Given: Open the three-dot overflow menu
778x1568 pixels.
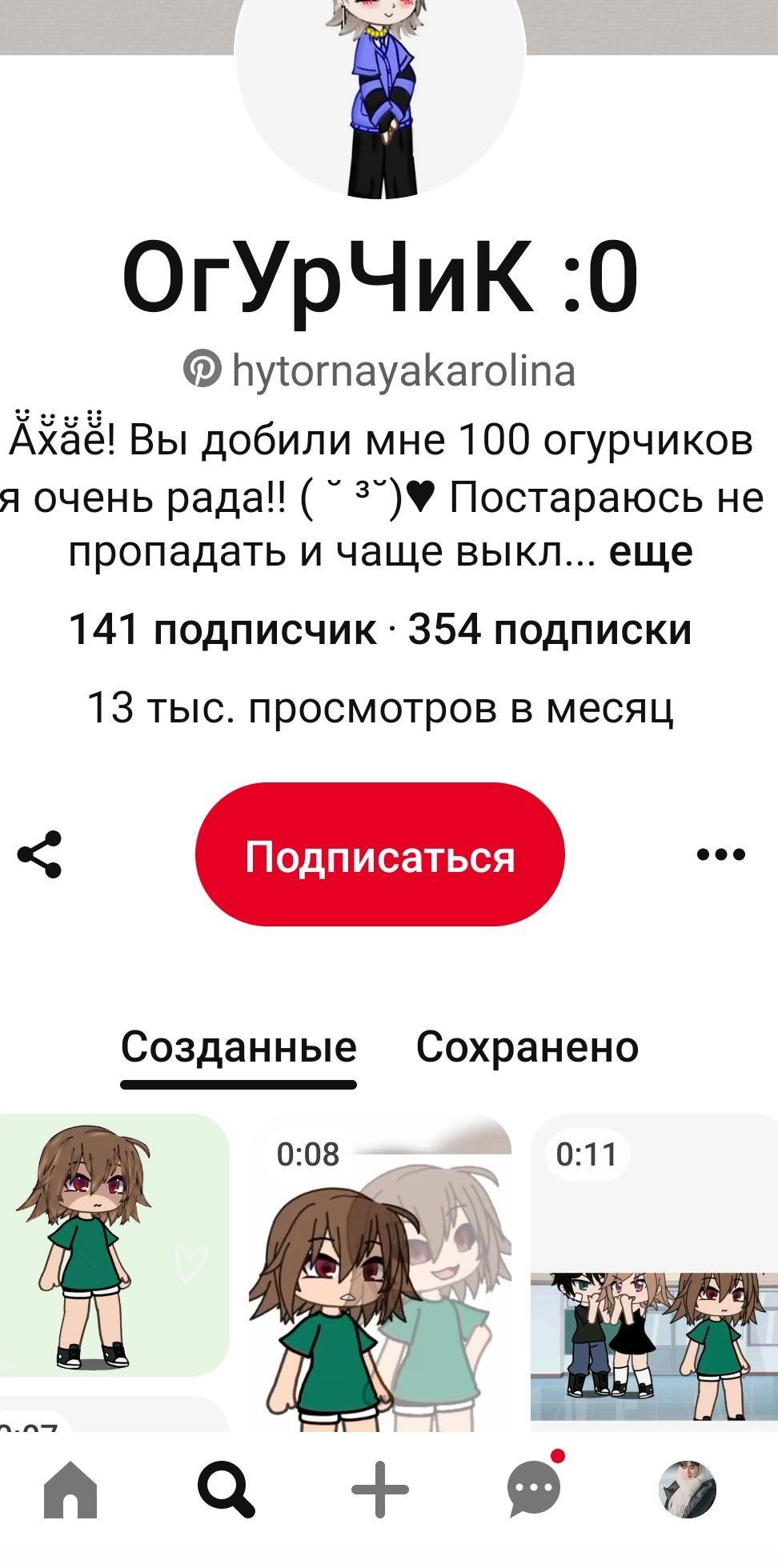Looking at the screenshot, I should [x=720, y=854].
